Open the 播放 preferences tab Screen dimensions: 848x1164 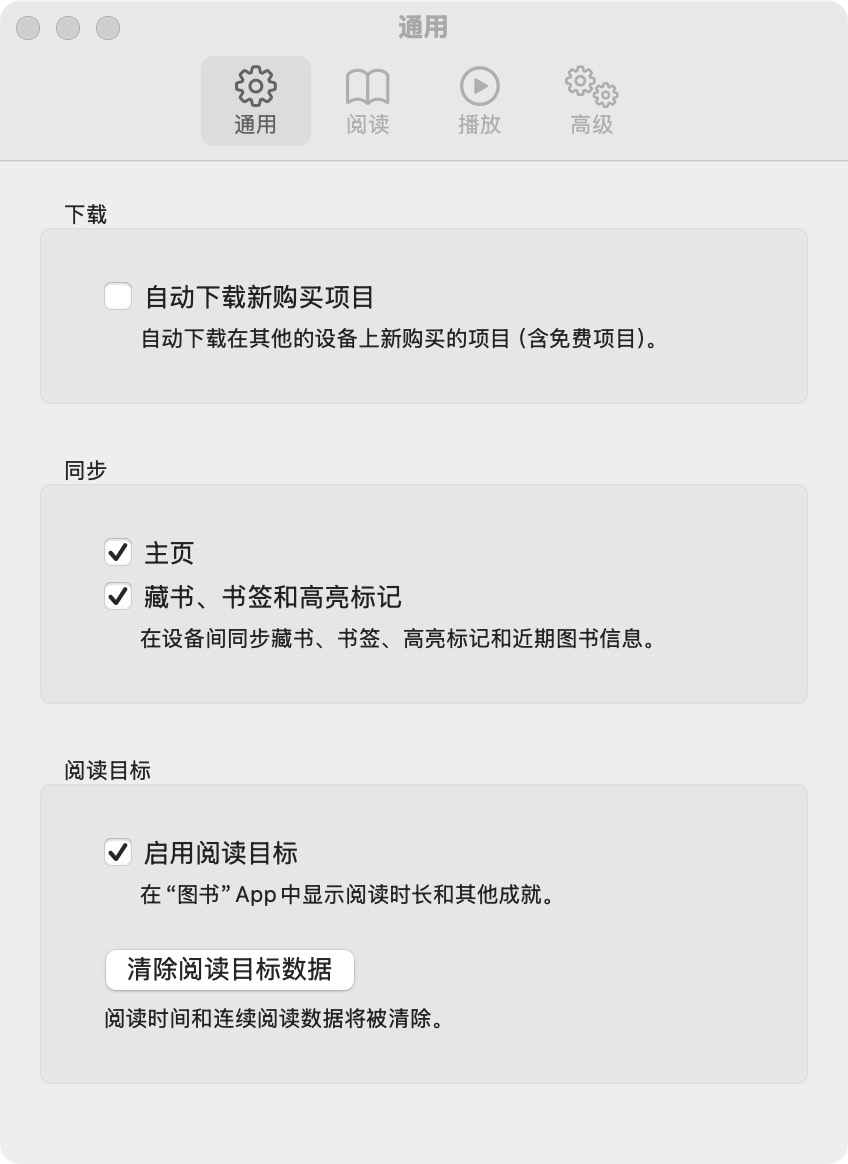click(x=479, y=101)
